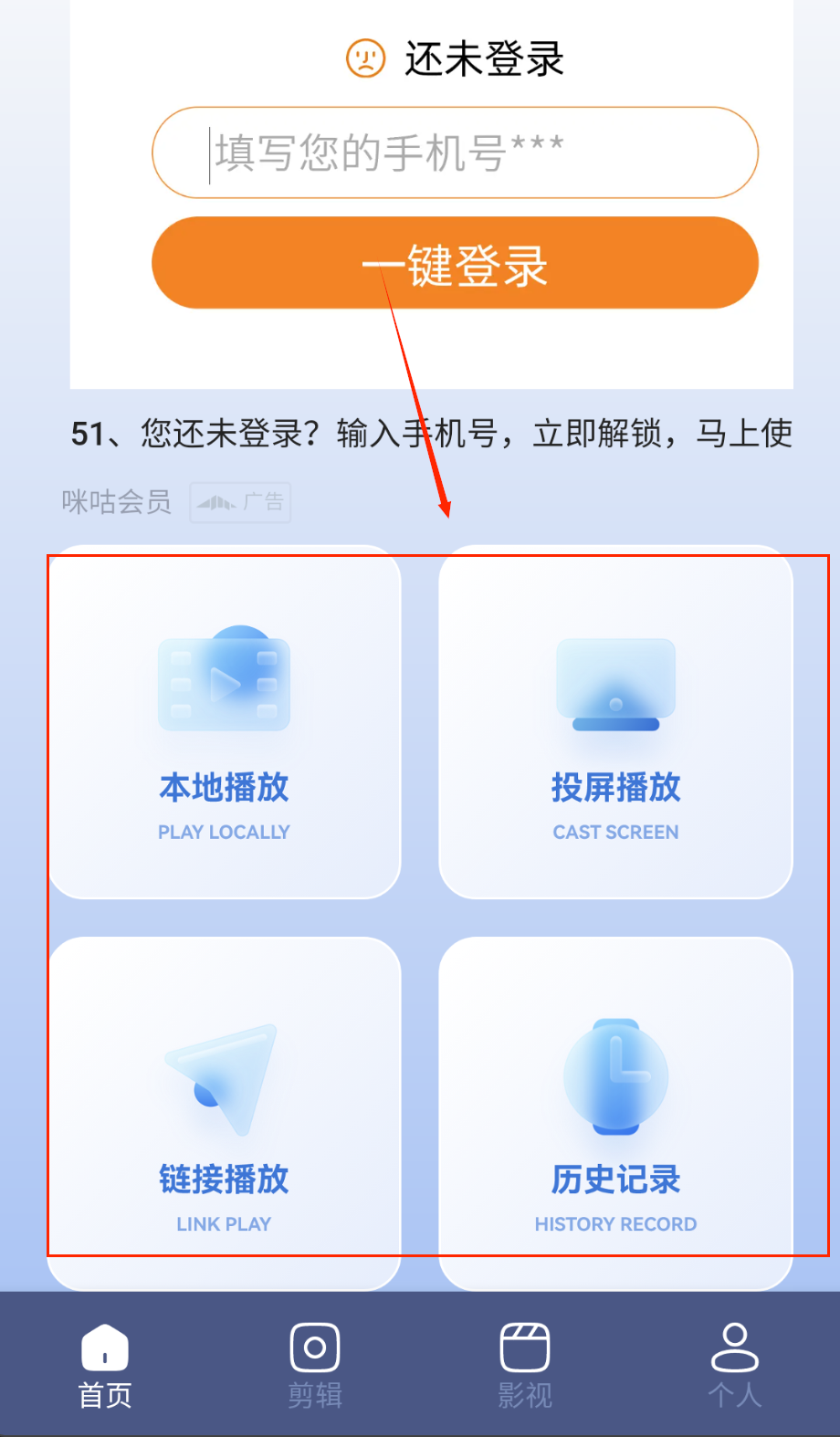
Task: Switch to the 个人 profile tab
Action: [x=735, y=1365]
